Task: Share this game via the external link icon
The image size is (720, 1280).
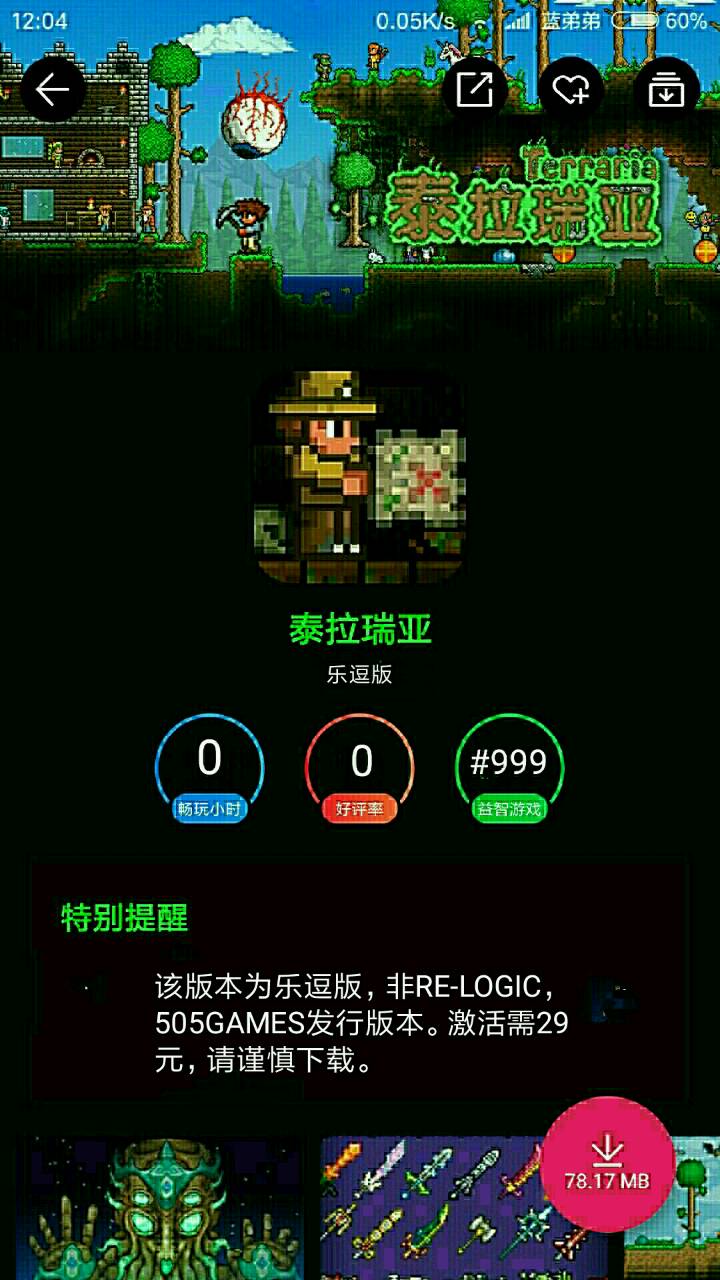Action: click(474, 90)
